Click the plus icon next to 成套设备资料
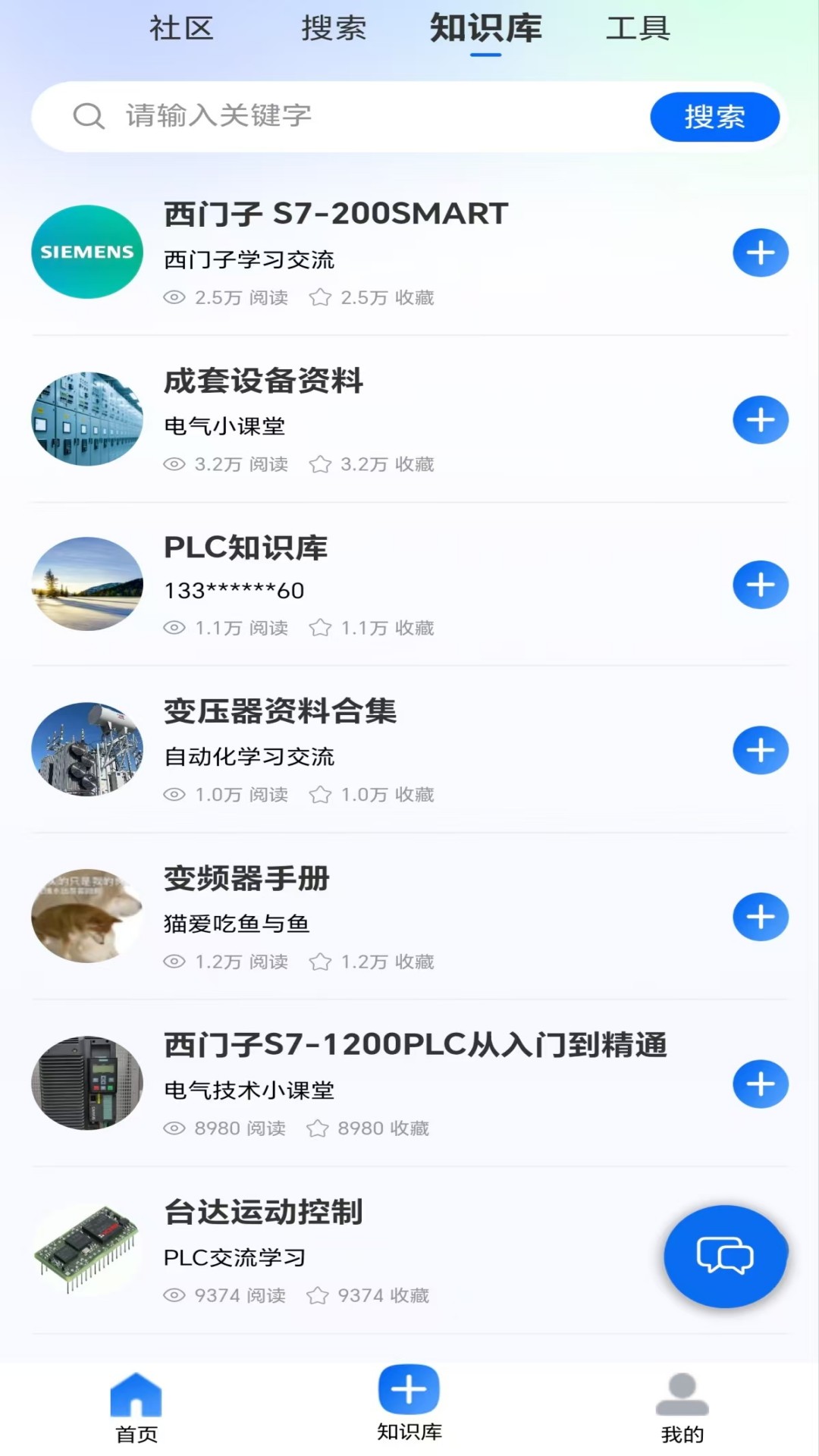This screenshot has width=819, height=1456. [759, 419]
